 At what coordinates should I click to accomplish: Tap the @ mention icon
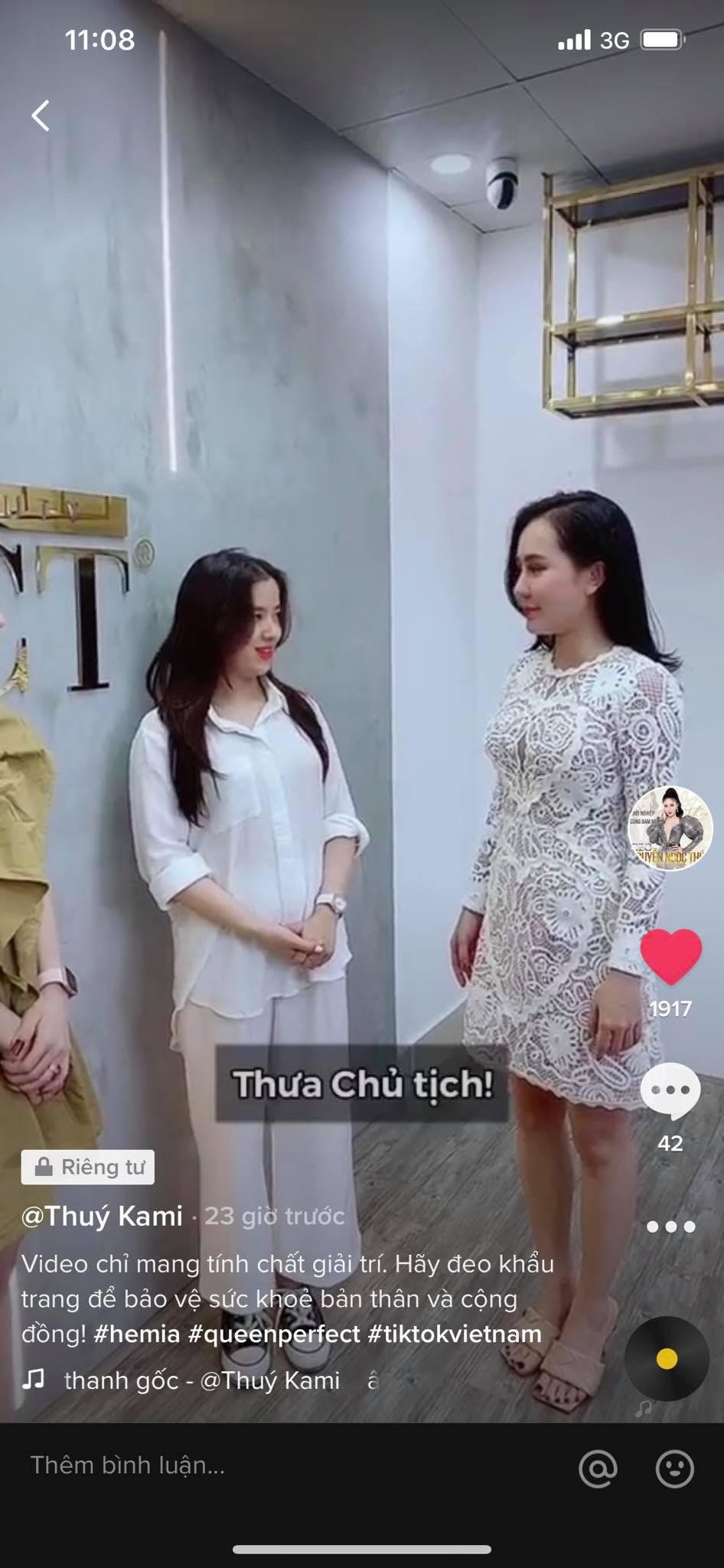[x=598, y=1468]
